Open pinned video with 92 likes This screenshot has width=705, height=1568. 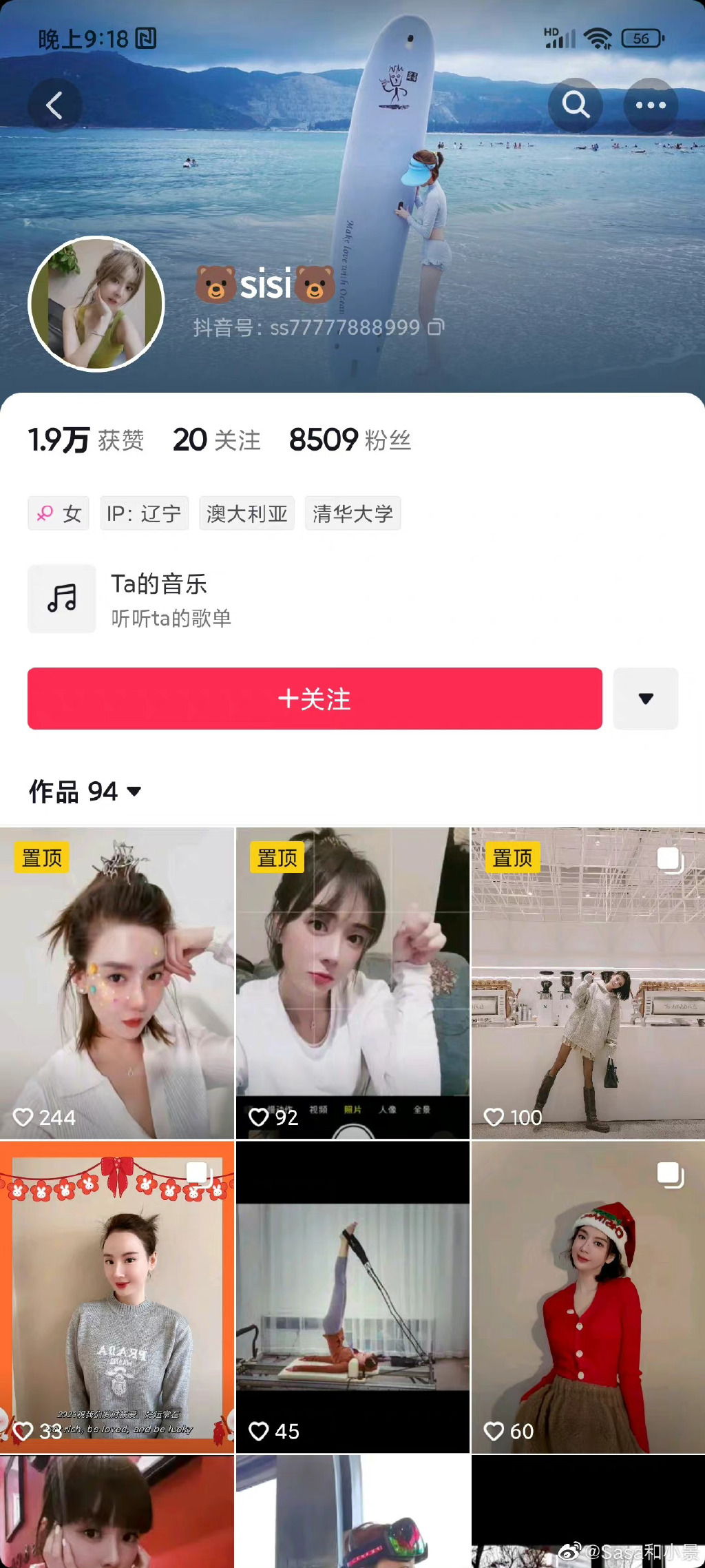(x=352, y=983)
